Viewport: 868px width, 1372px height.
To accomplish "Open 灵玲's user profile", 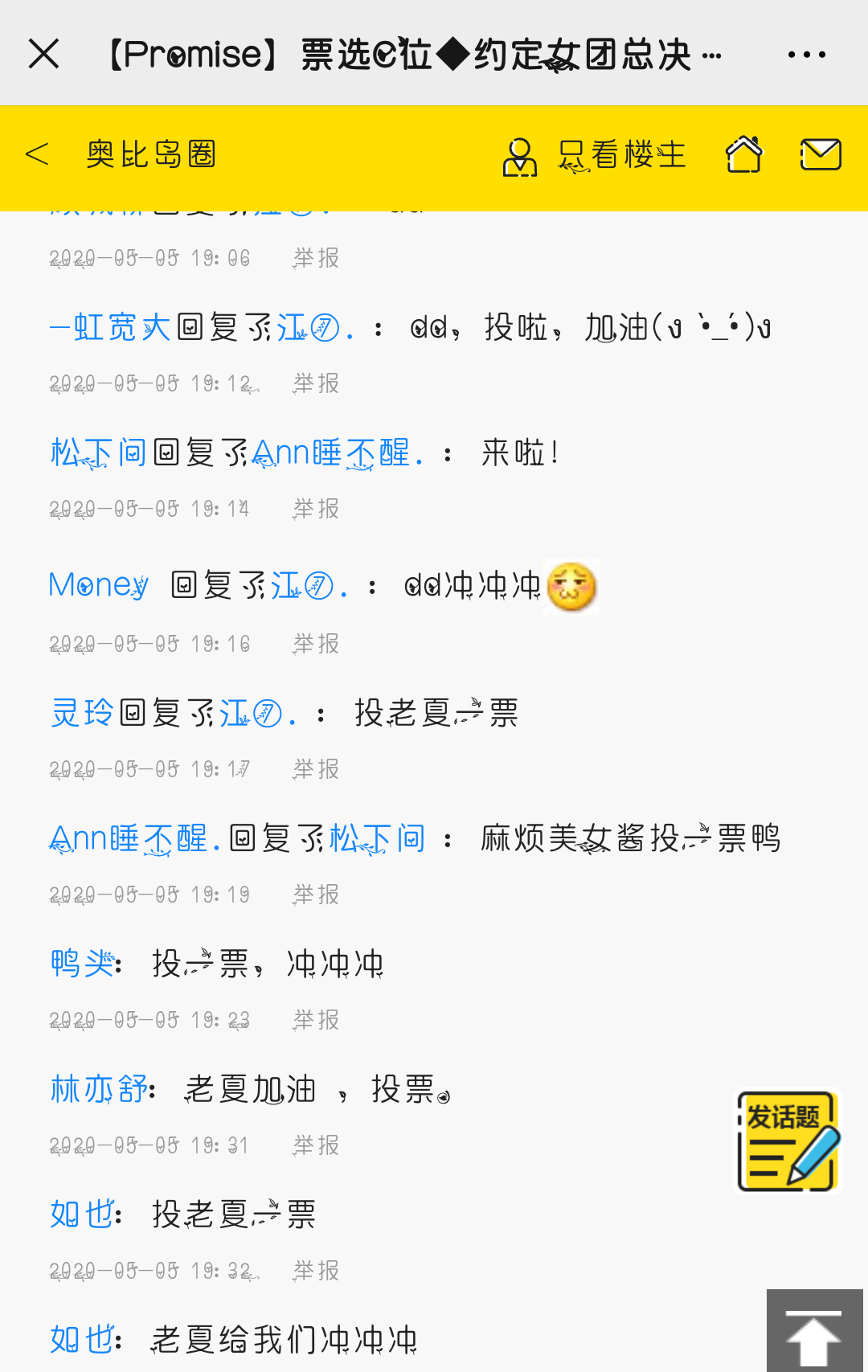I will pyautogui.click(x=82, y=713).
